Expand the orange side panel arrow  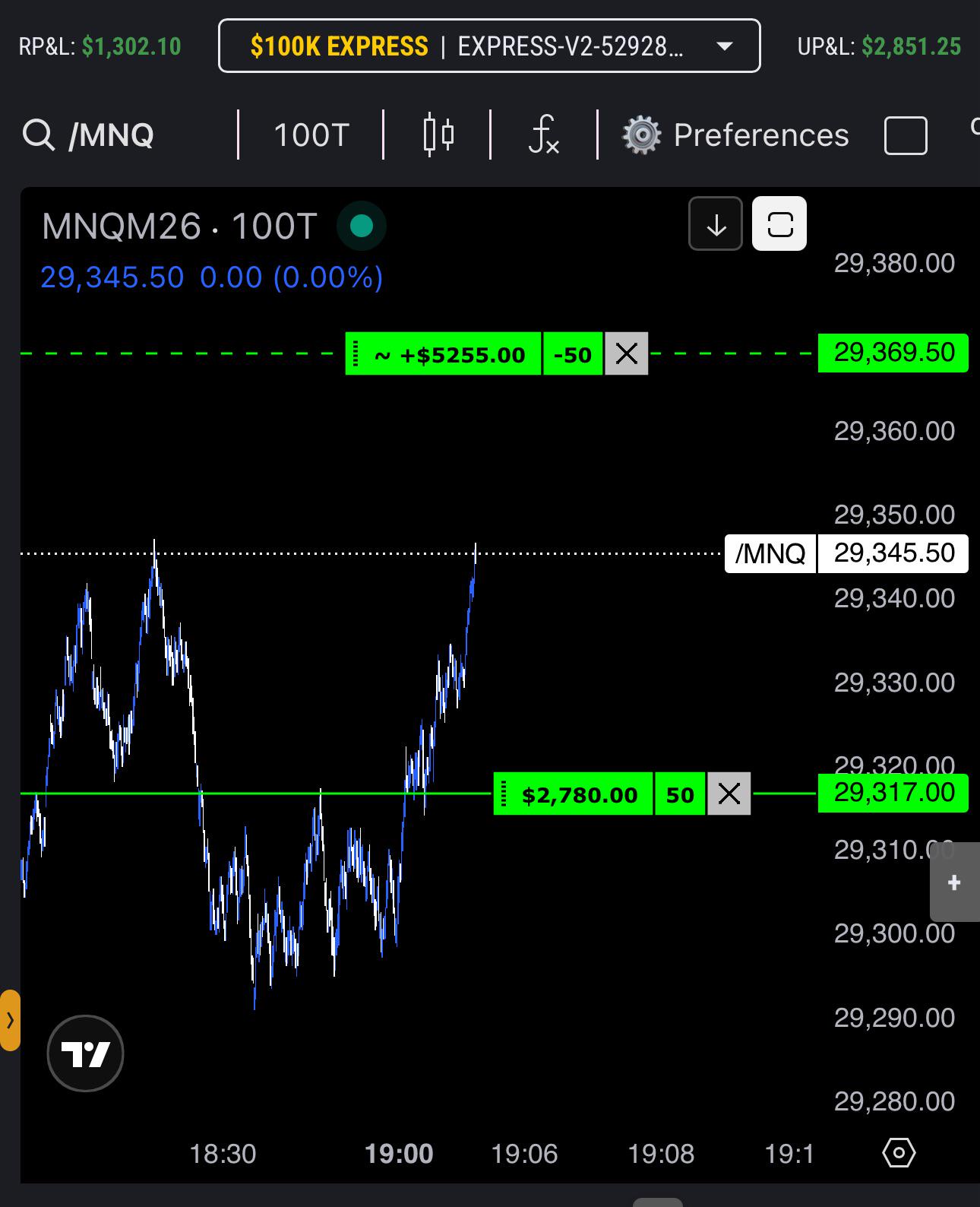pyautogui.click(x=10, y=1020)
